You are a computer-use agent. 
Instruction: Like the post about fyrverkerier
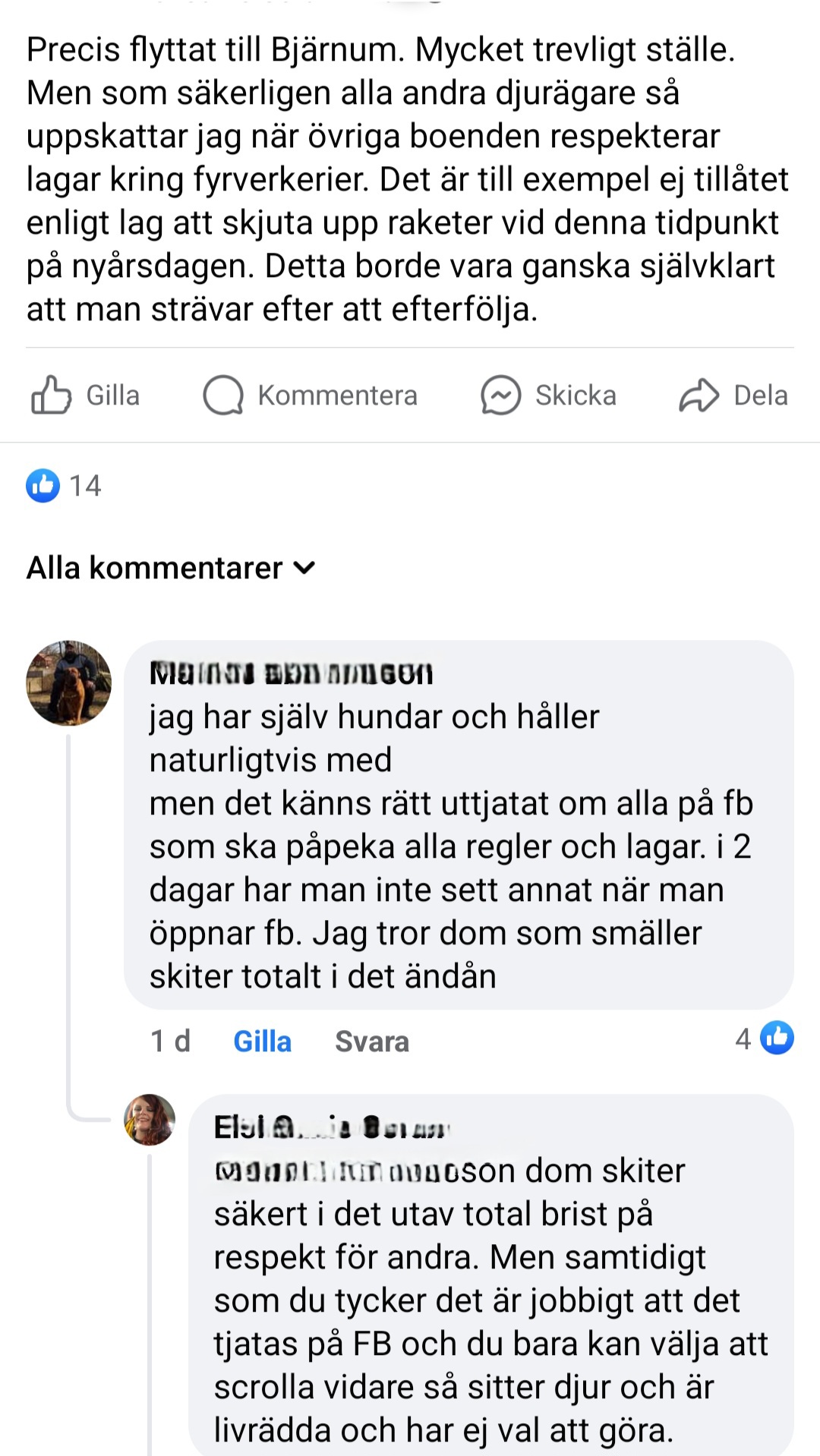86,396
